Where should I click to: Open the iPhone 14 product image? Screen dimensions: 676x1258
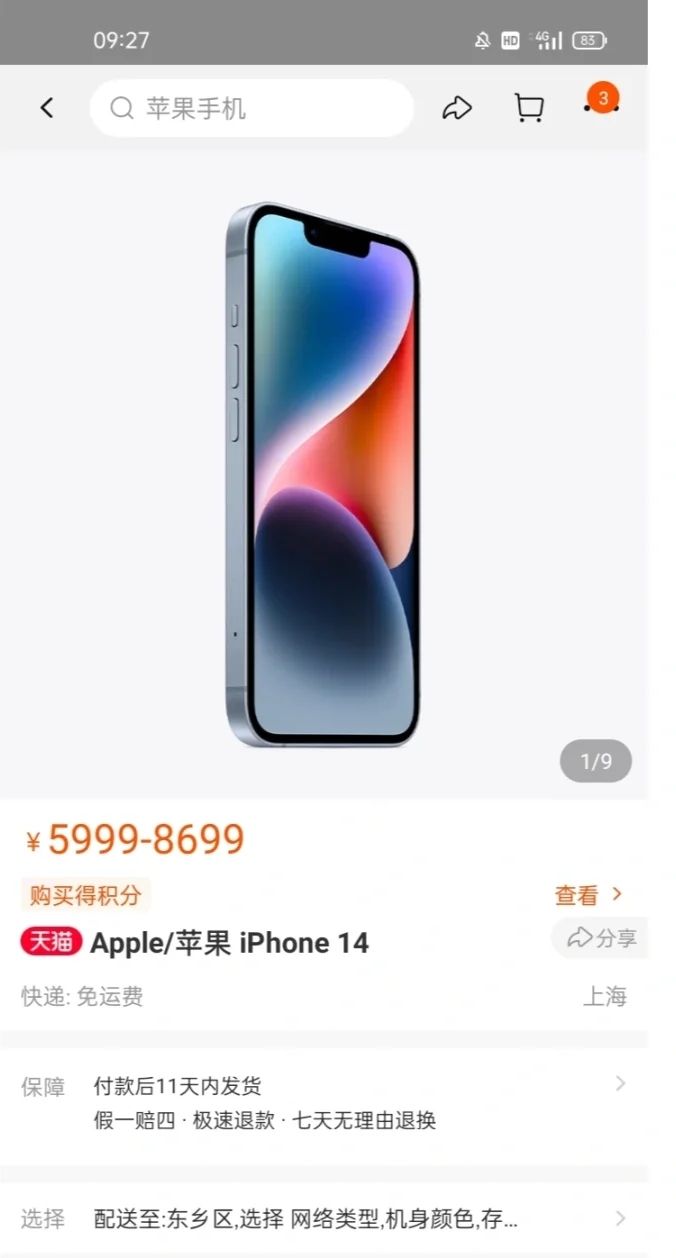(x=322, y=475)
